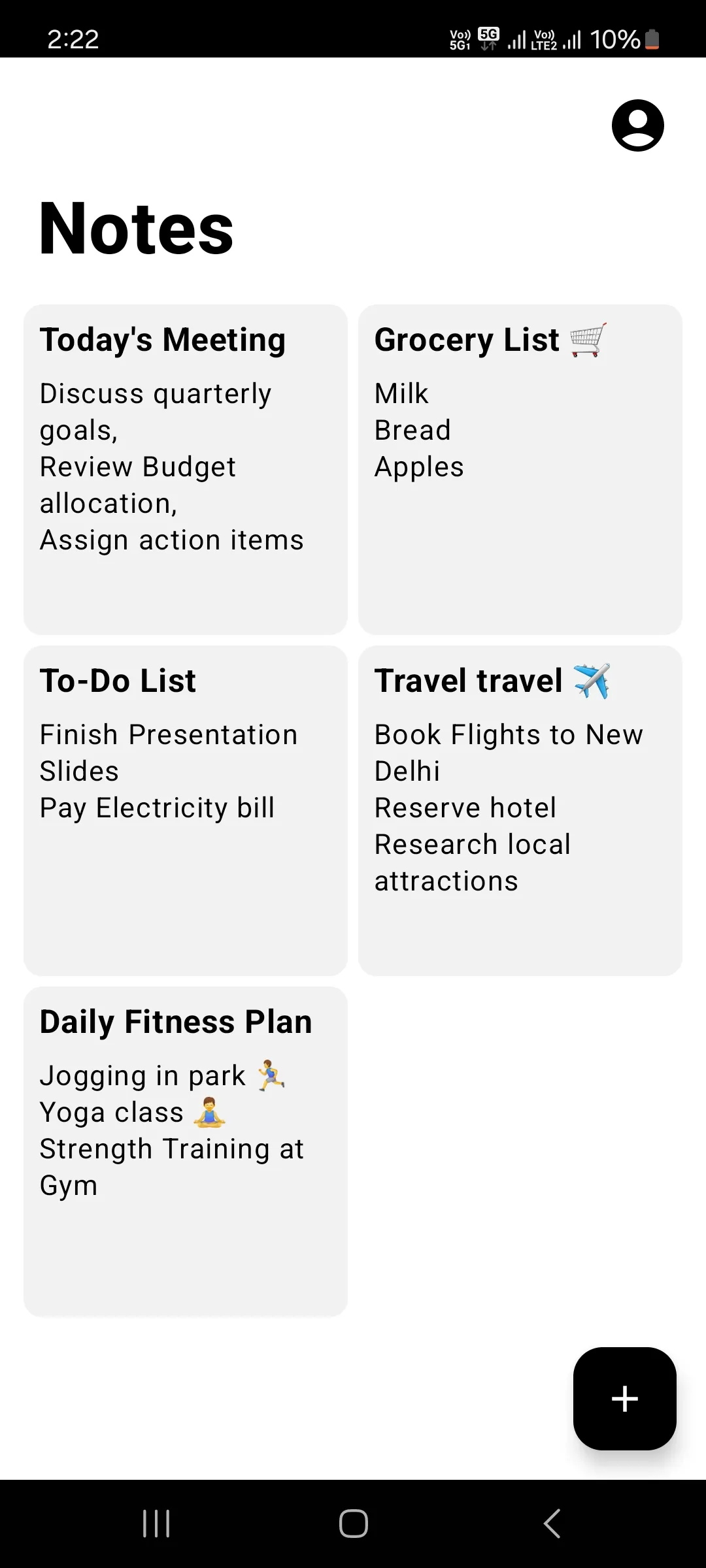Viewport: 706px width, 1568px height.
Task: Open the Travel travel note
Action: 520,810
